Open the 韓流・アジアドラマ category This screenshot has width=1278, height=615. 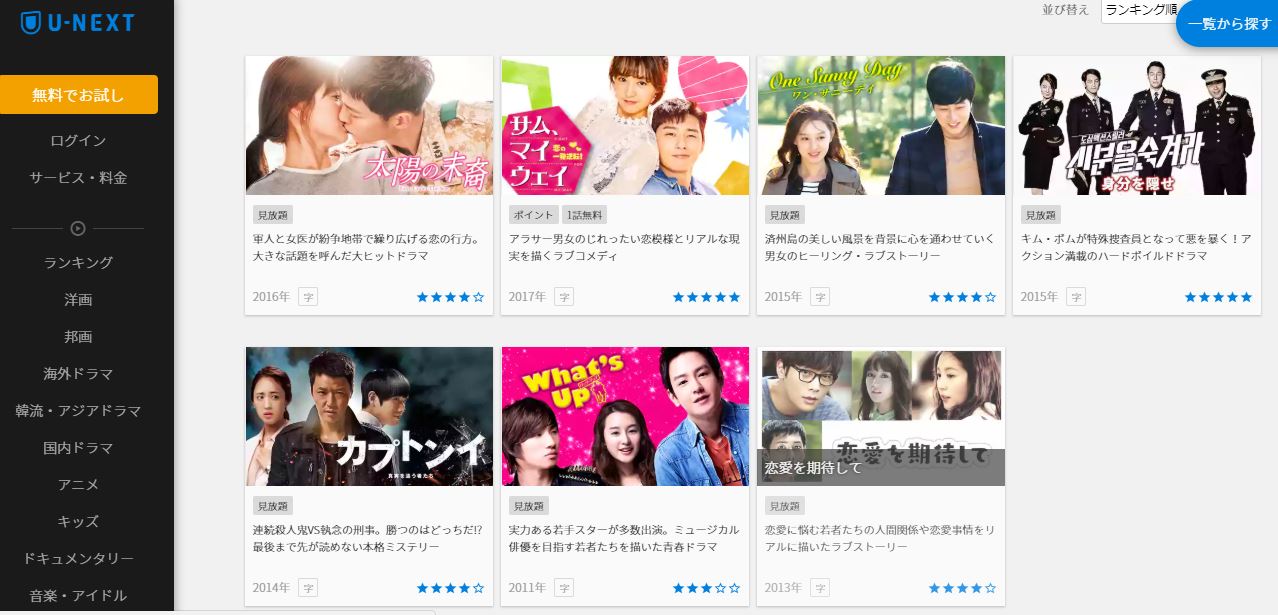(78, 411)
